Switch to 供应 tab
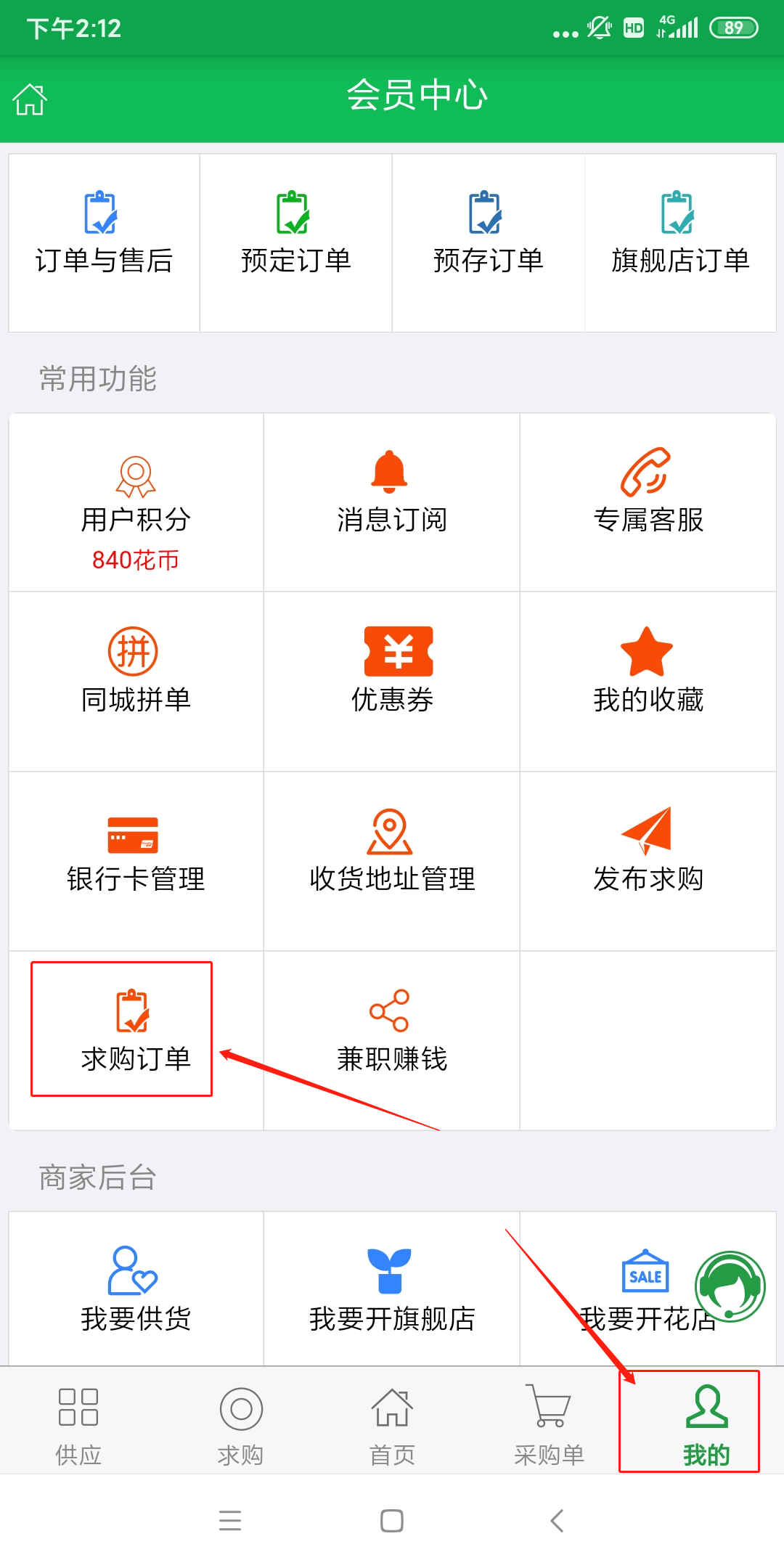The height and width of the screenshot is (1568, 784). 78,1424
